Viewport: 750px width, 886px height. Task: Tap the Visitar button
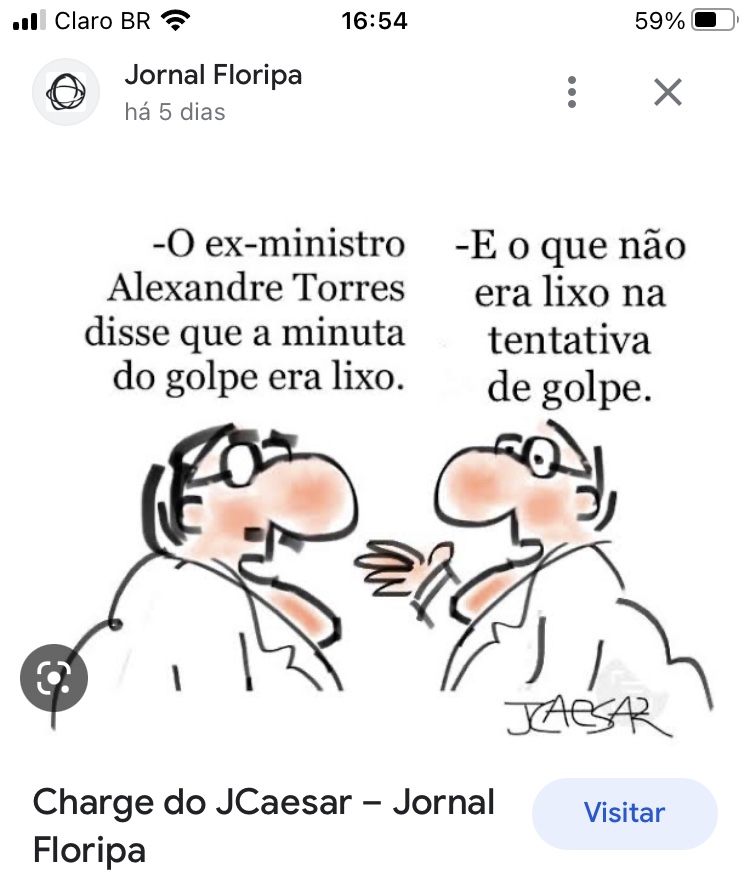pos(624,813)
